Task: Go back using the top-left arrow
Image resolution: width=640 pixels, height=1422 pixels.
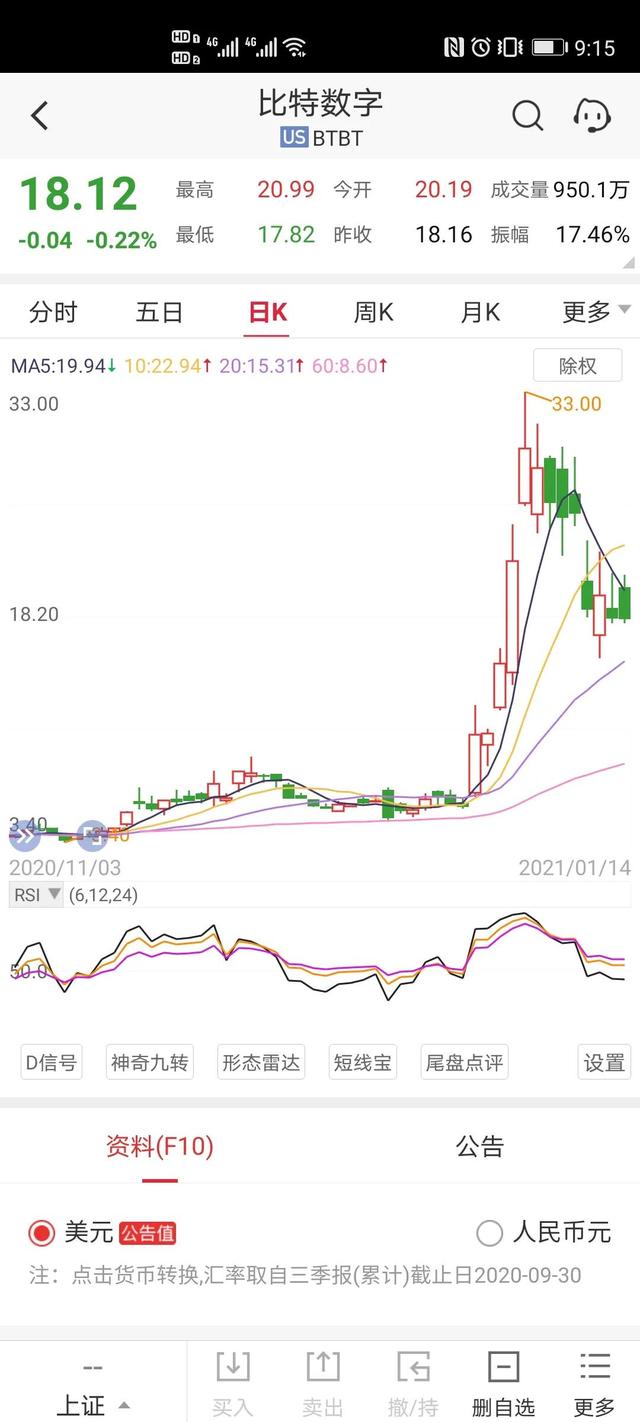Action: pos(39,116)
